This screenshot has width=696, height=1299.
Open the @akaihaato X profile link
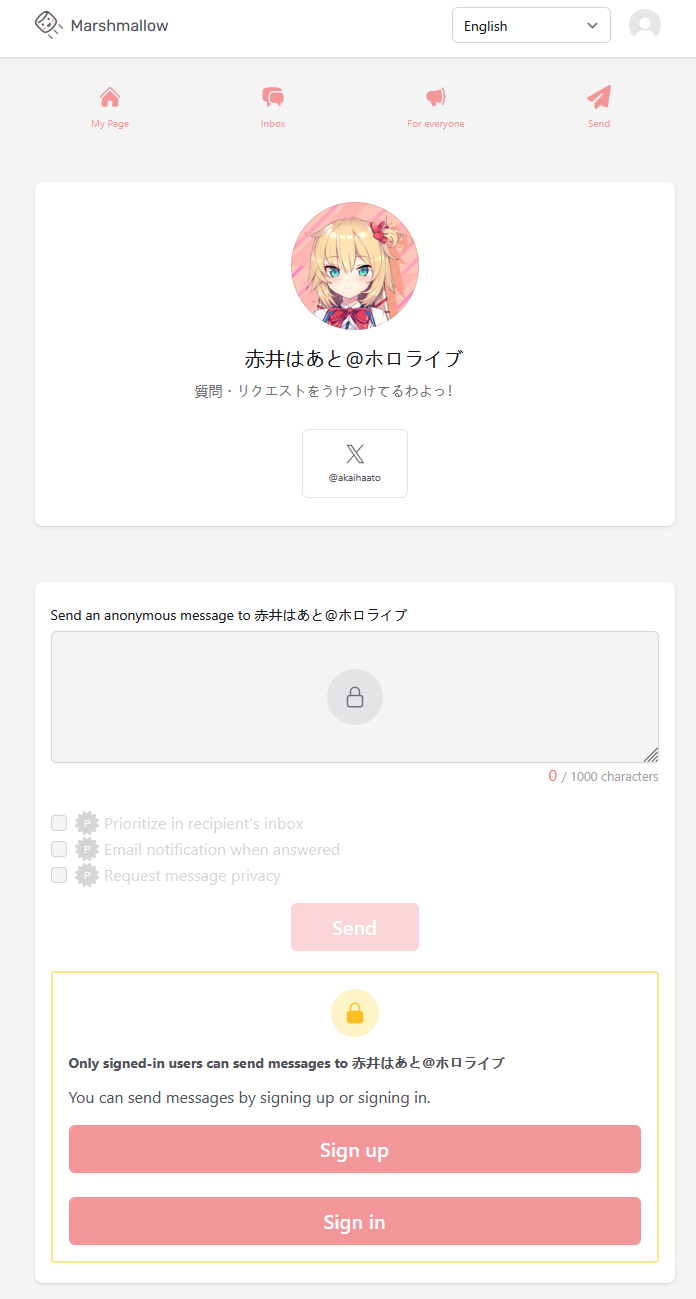[355, 463]
